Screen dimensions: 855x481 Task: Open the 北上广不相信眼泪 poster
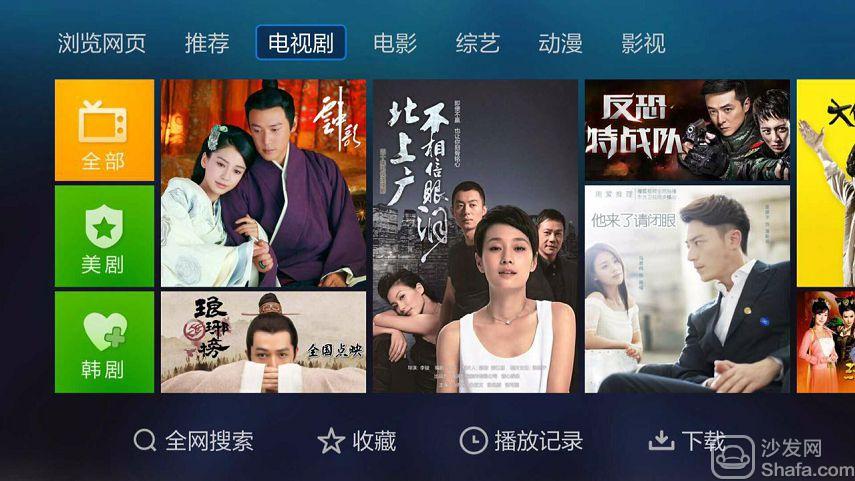[475, 236]
